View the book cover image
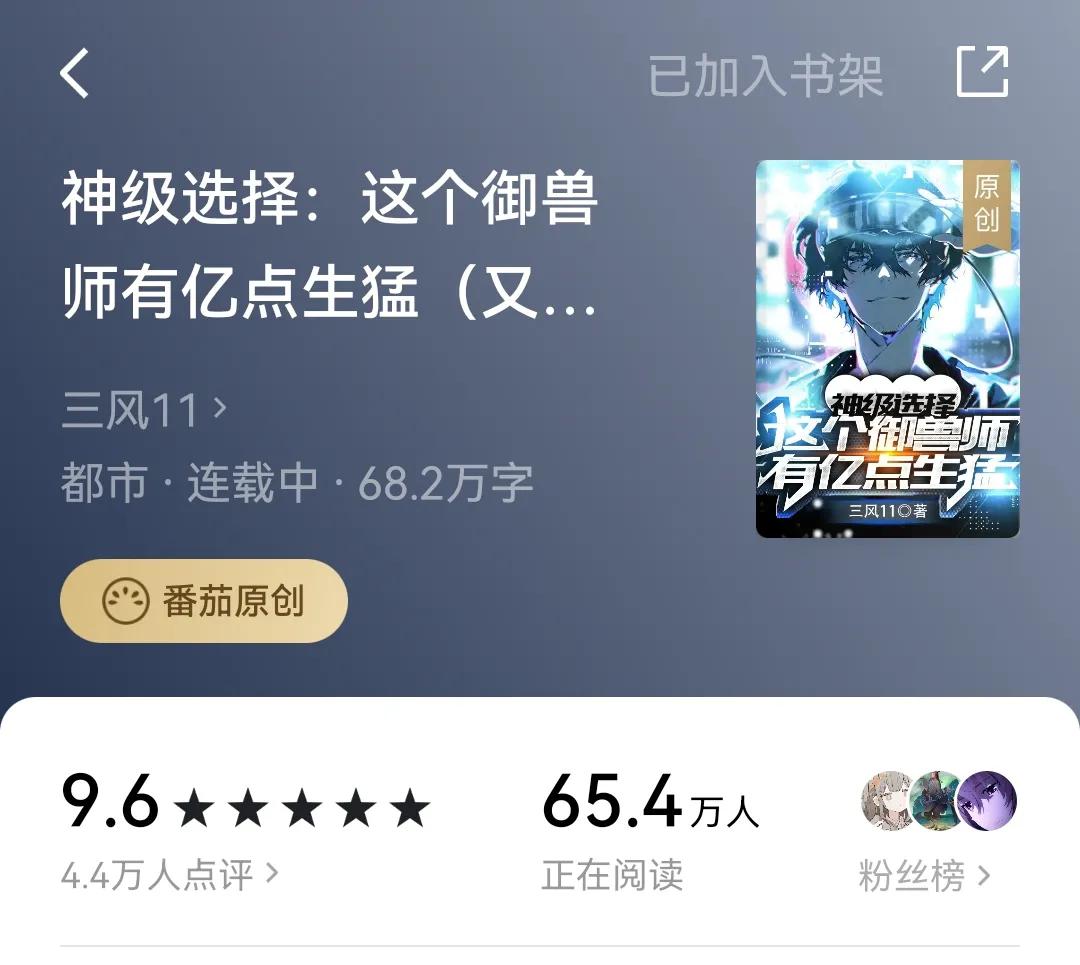The image size is (1080, 965). 887,348
